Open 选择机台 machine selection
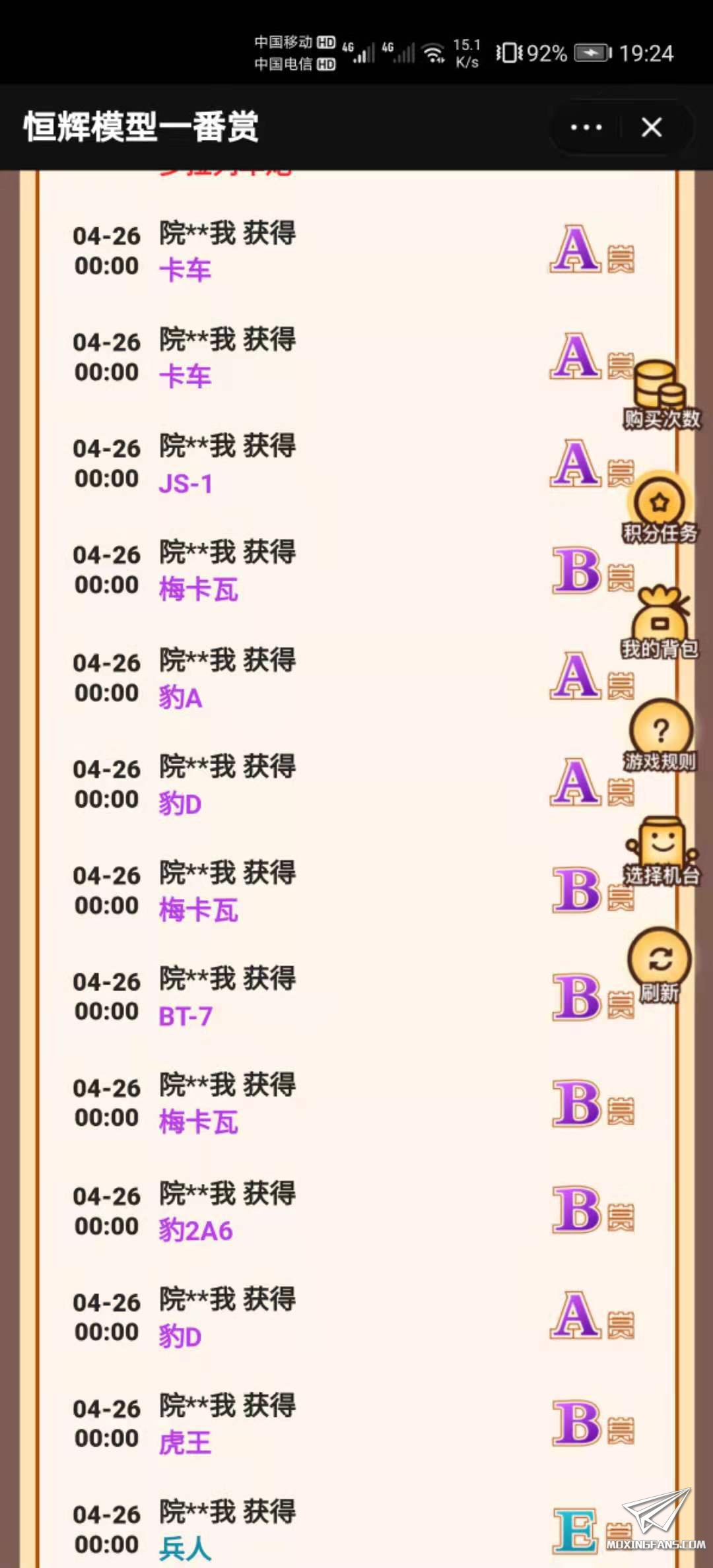 coord(660,850)
